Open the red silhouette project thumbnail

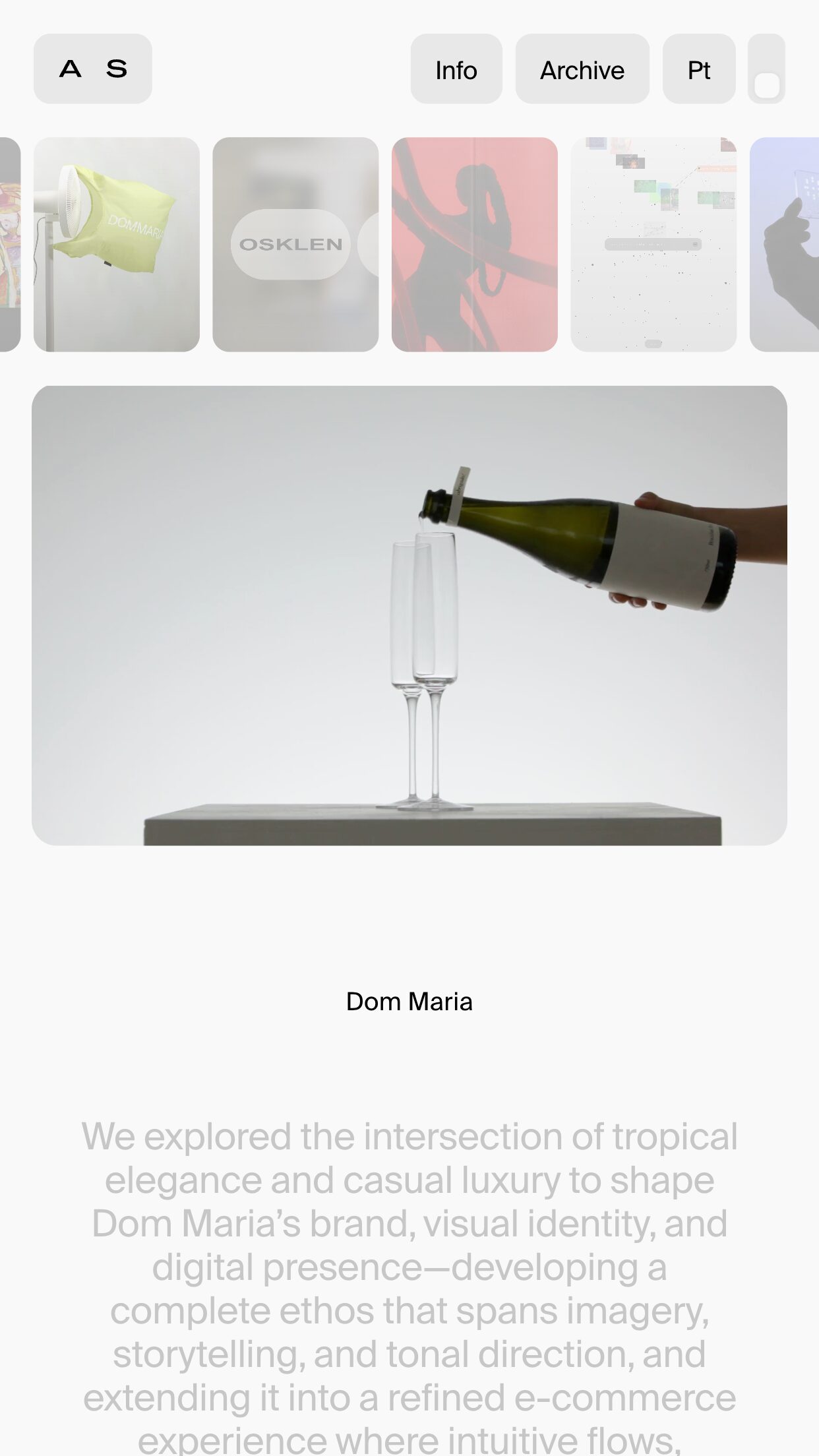click(474, 244)
